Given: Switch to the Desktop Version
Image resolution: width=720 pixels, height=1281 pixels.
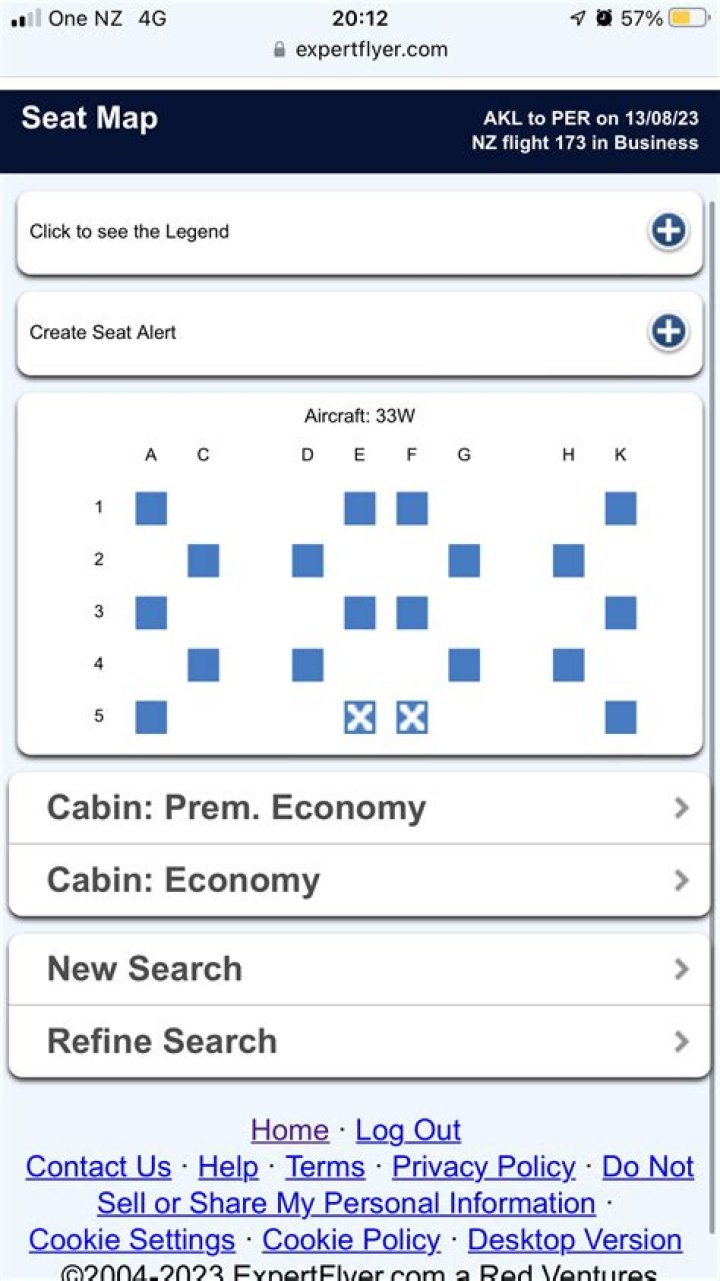Looking at the screenshot, I should click(574, 1240).
